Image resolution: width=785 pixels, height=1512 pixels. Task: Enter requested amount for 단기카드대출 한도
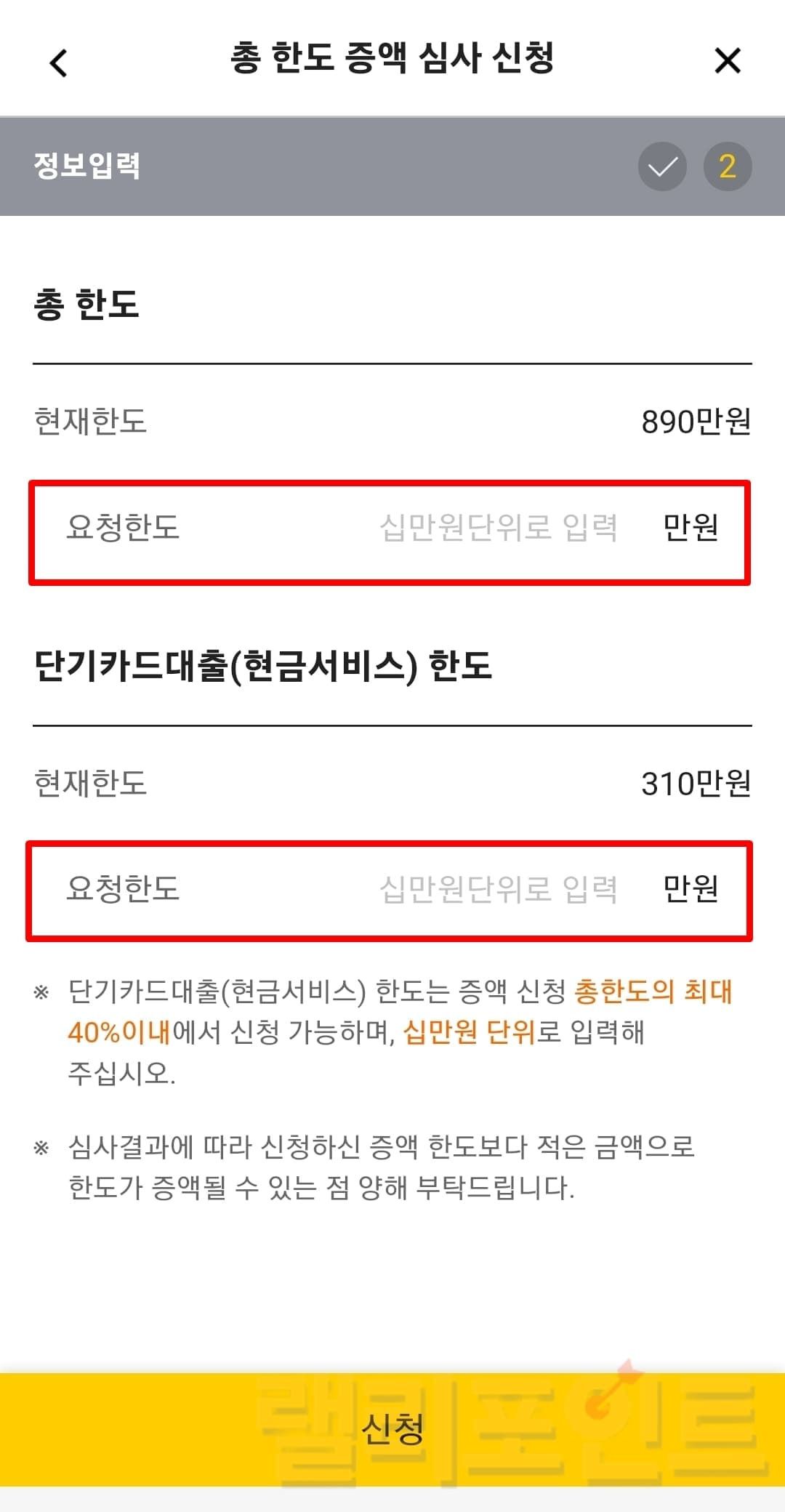tap(498, 890)
